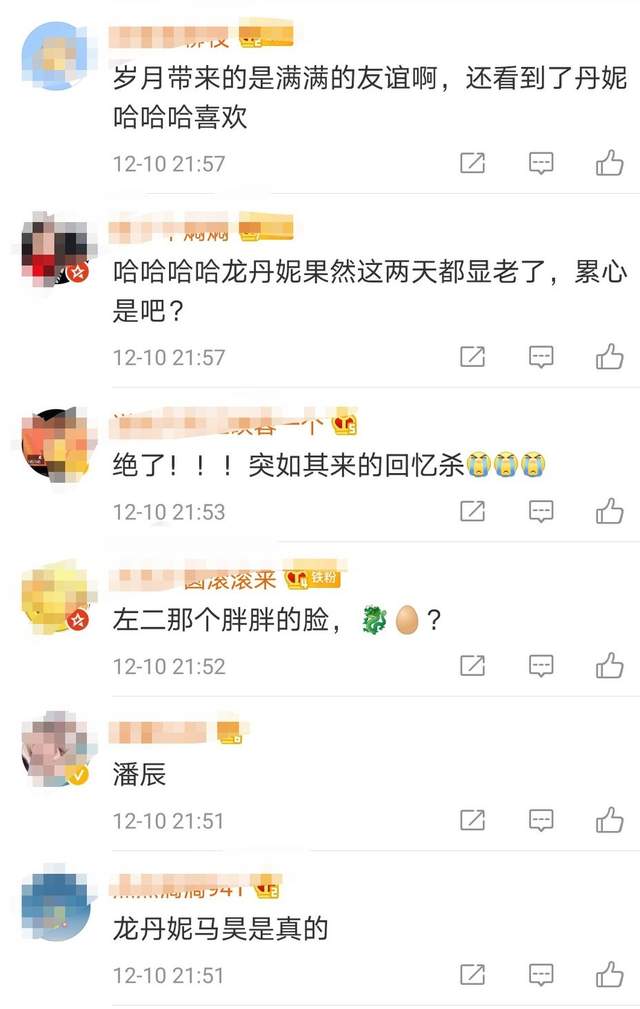
Task: Repost the 左二那个胖胖的脸 comment
Action: click(472, 665)
